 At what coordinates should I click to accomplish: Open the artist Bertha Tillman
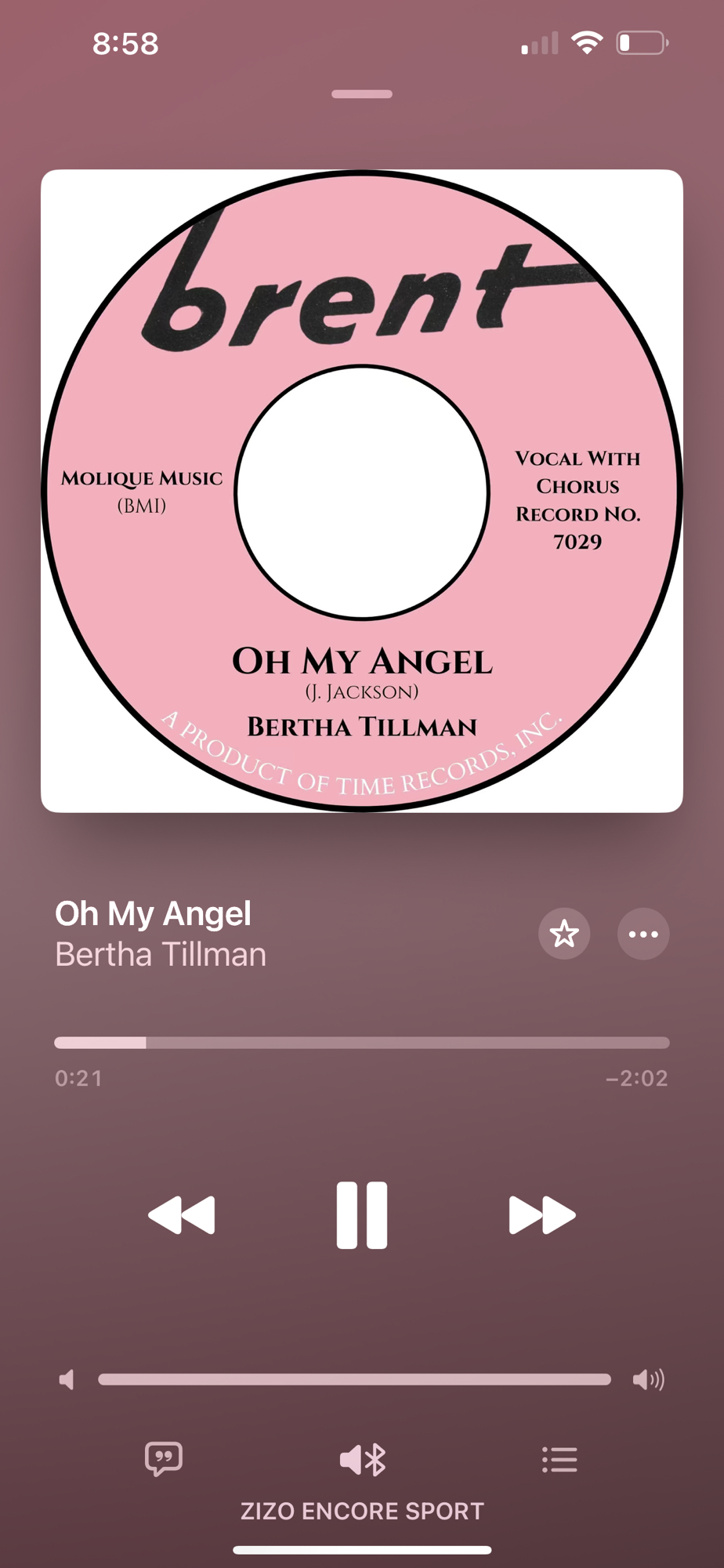click(161, 955)
